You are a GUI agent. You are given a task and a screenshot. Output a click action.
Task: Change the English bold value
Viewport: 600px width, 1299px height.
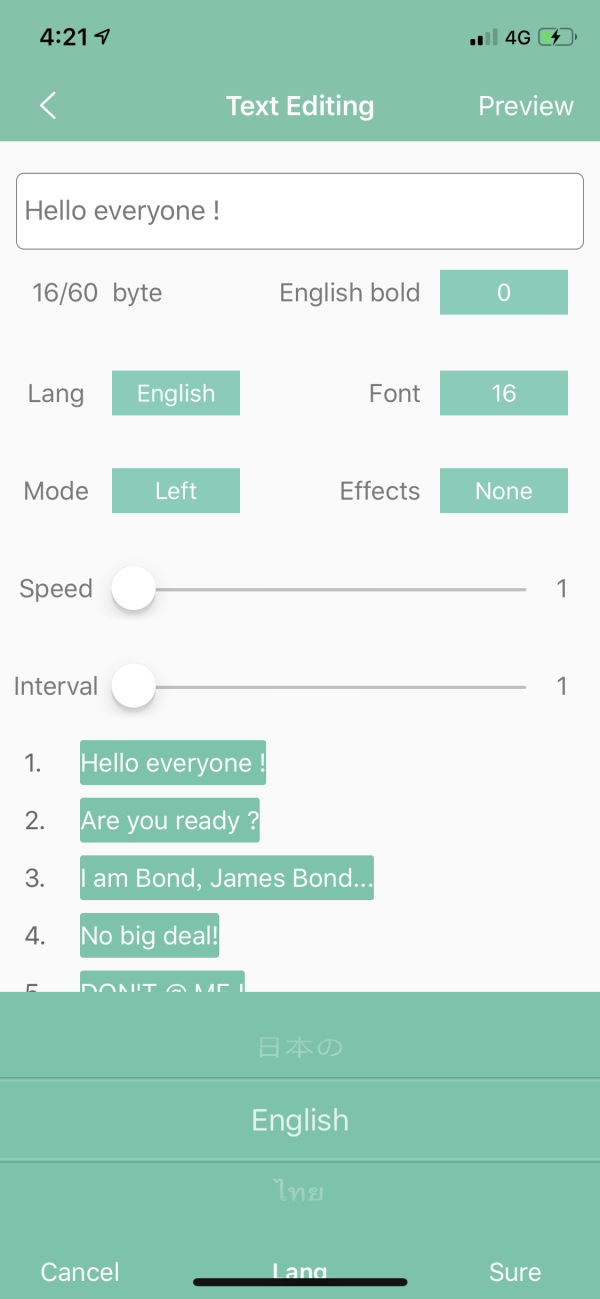tap(504, 292)
